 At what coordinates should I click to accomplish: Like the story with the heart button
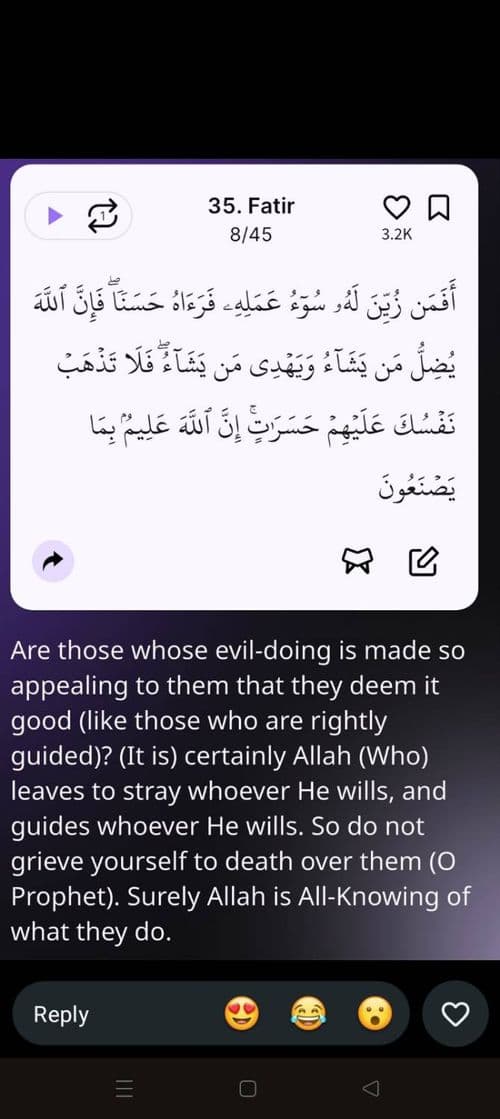(455, 1013)
